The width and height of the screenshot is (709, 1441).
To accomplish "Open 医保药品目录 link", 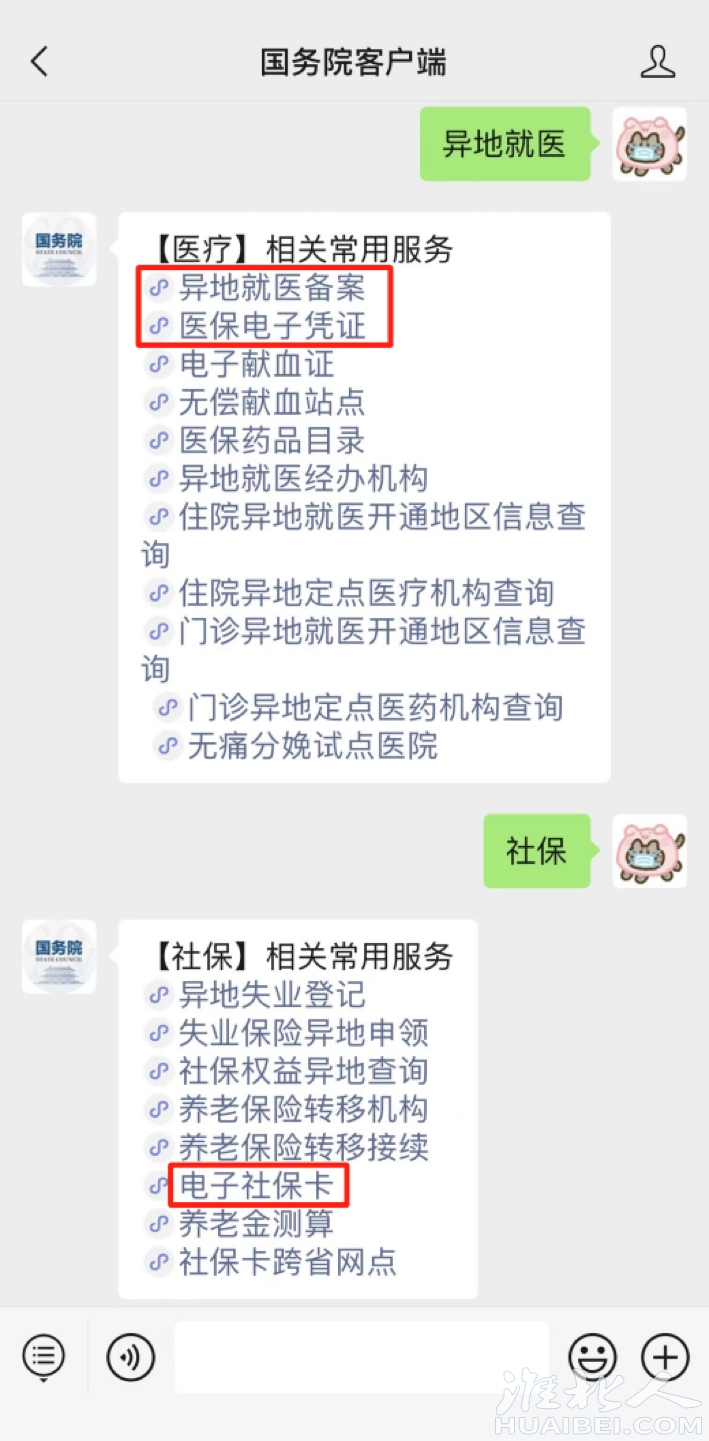I will click(x=271, y=441).
